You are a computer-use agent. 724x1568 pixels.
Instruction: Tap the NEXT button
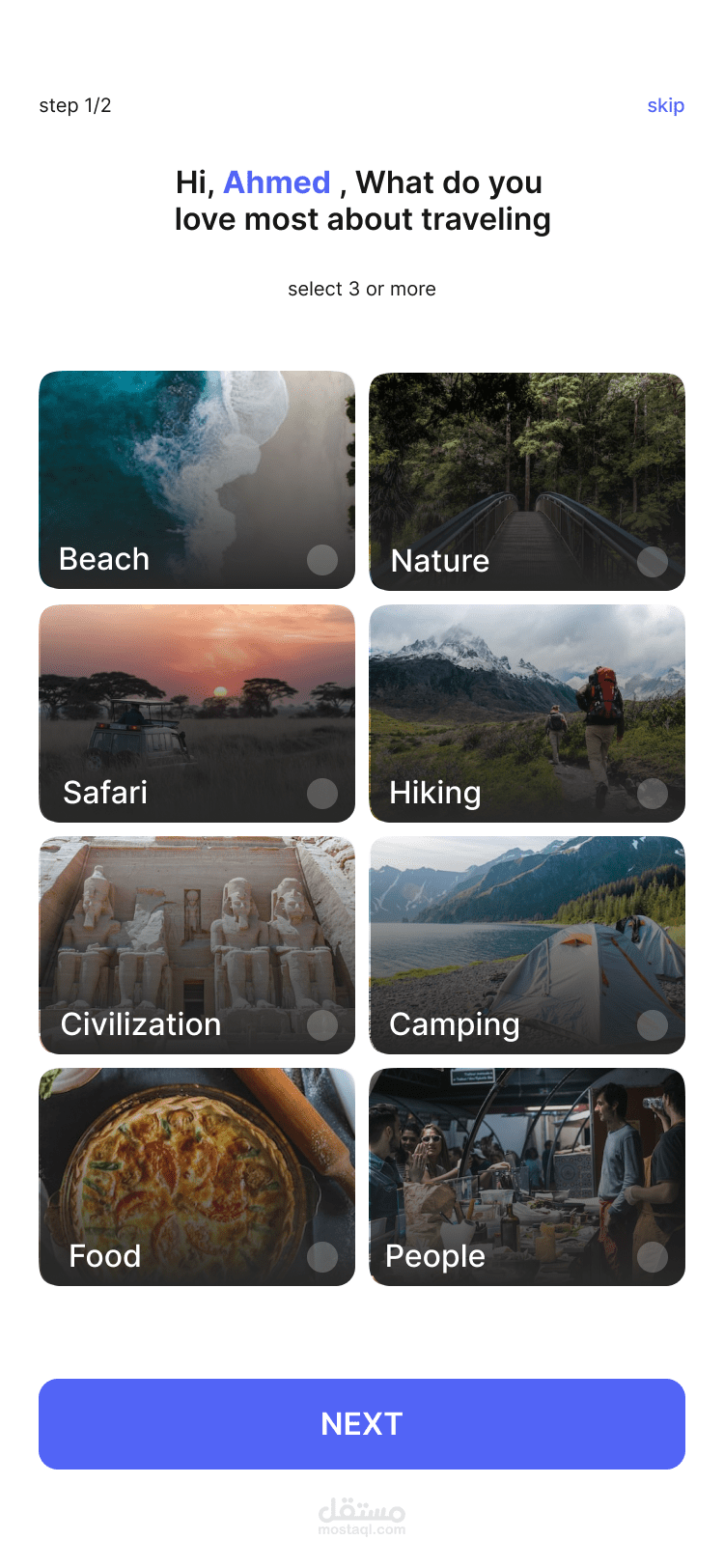[x=362, y=1423]
